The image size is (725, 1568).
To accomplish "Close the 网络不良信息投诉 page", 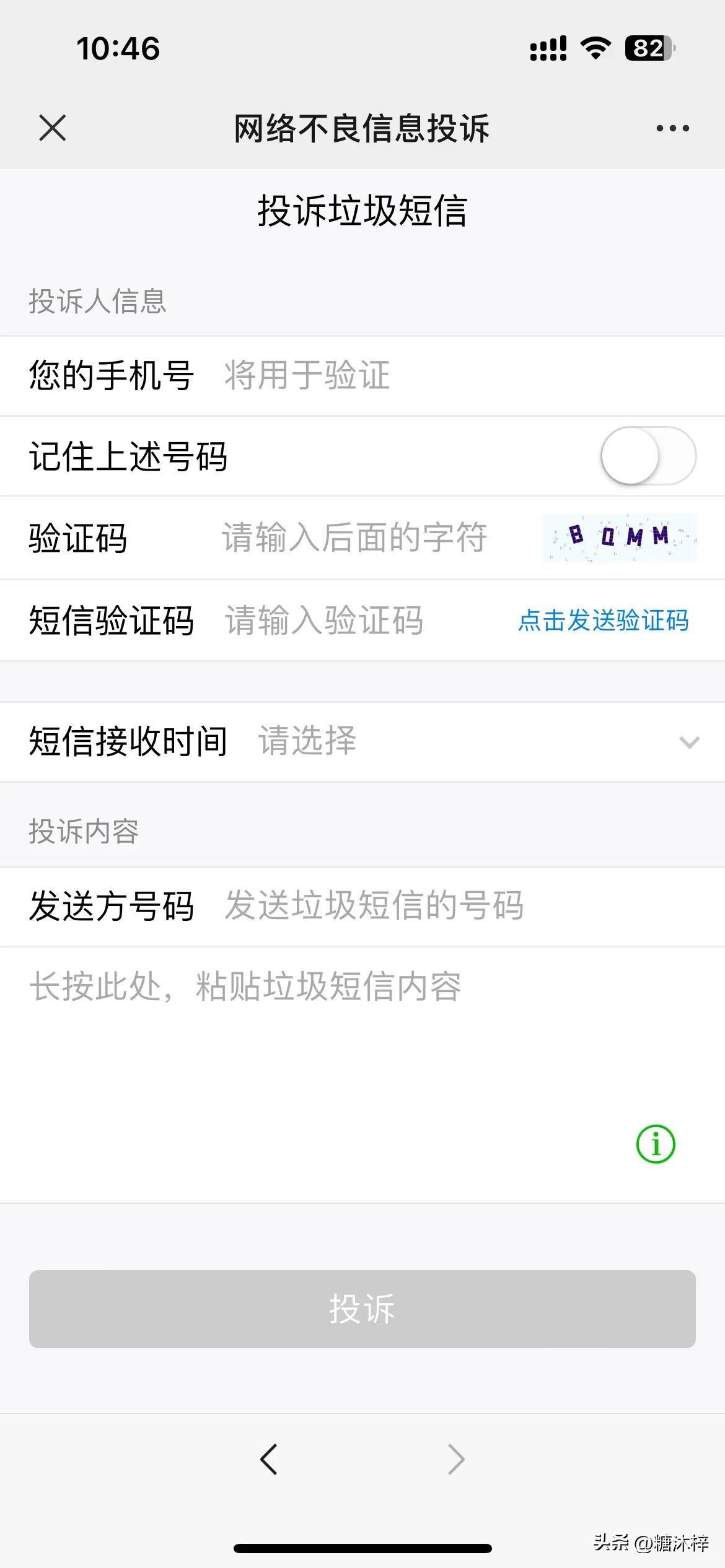I will [53, 128].
